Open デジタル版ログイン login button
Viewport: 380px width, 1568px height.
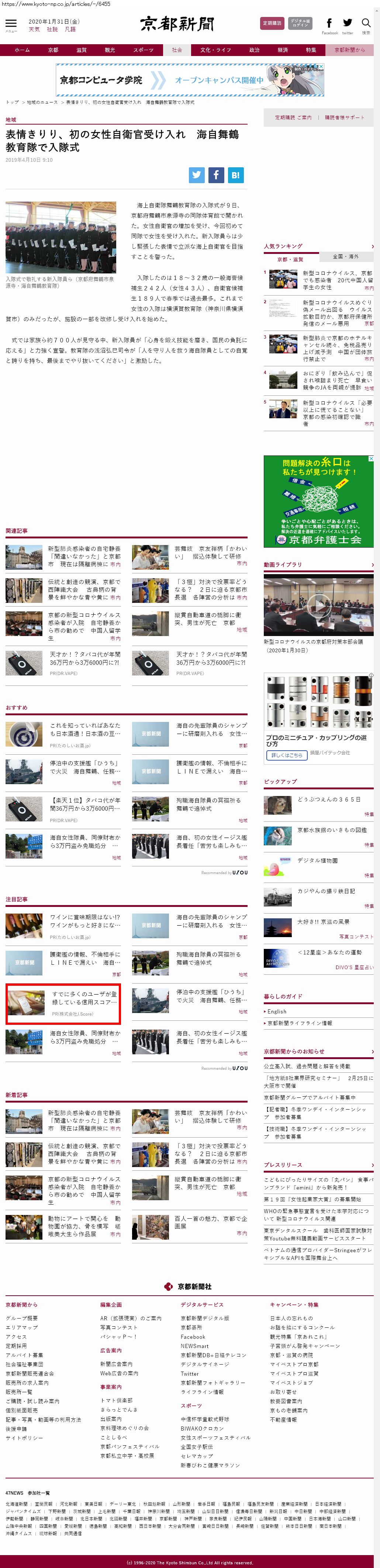pyautogui.click(x=300, y=23)
